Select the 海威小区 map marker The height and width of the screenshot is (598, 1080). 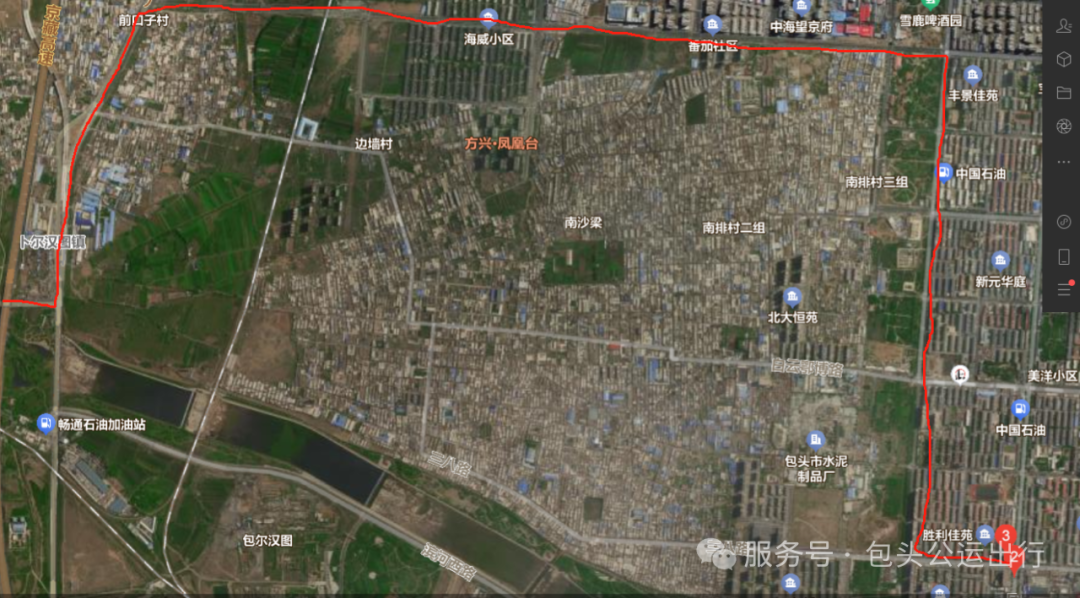[x=488, y=18]
